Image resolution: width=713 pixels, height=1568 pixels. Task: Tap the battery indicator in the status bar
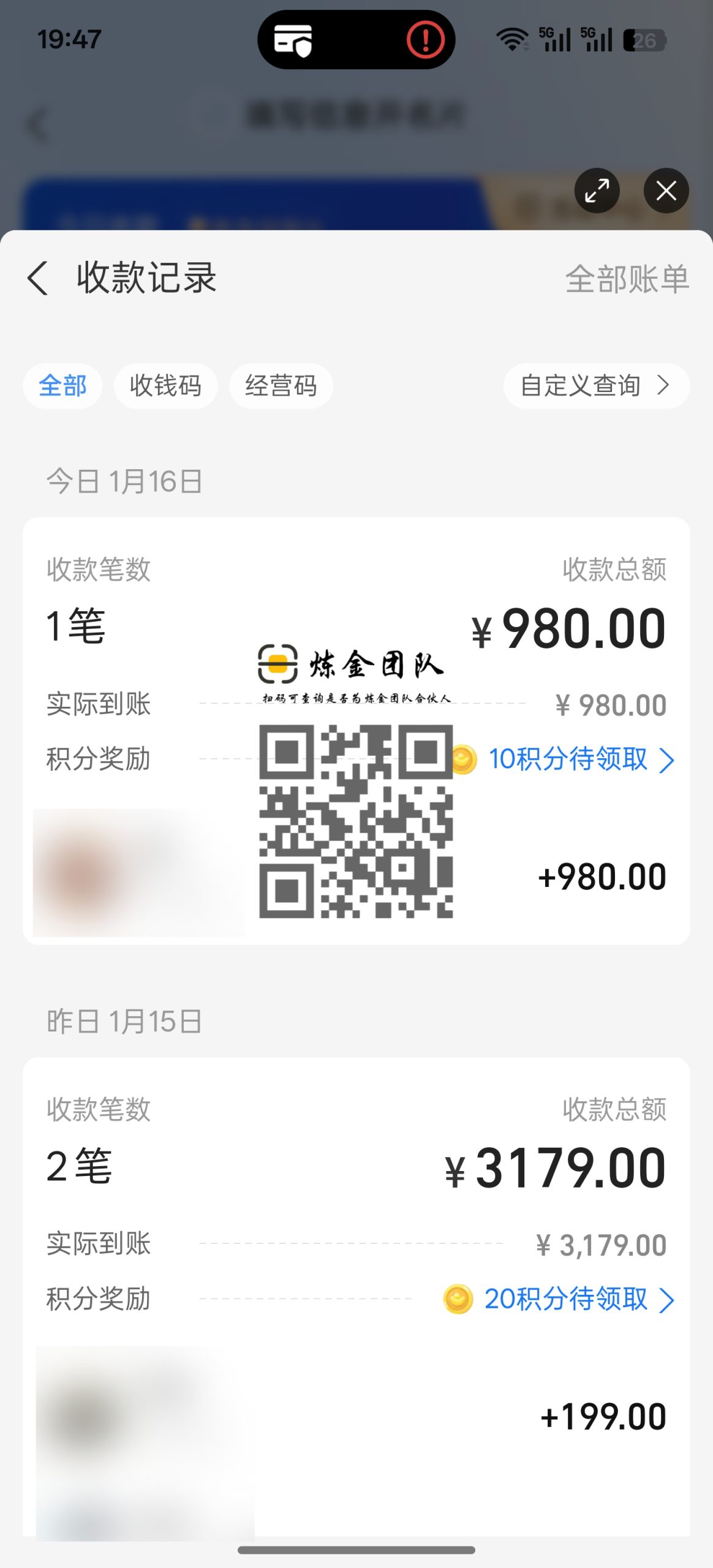[x=642, y=40]
